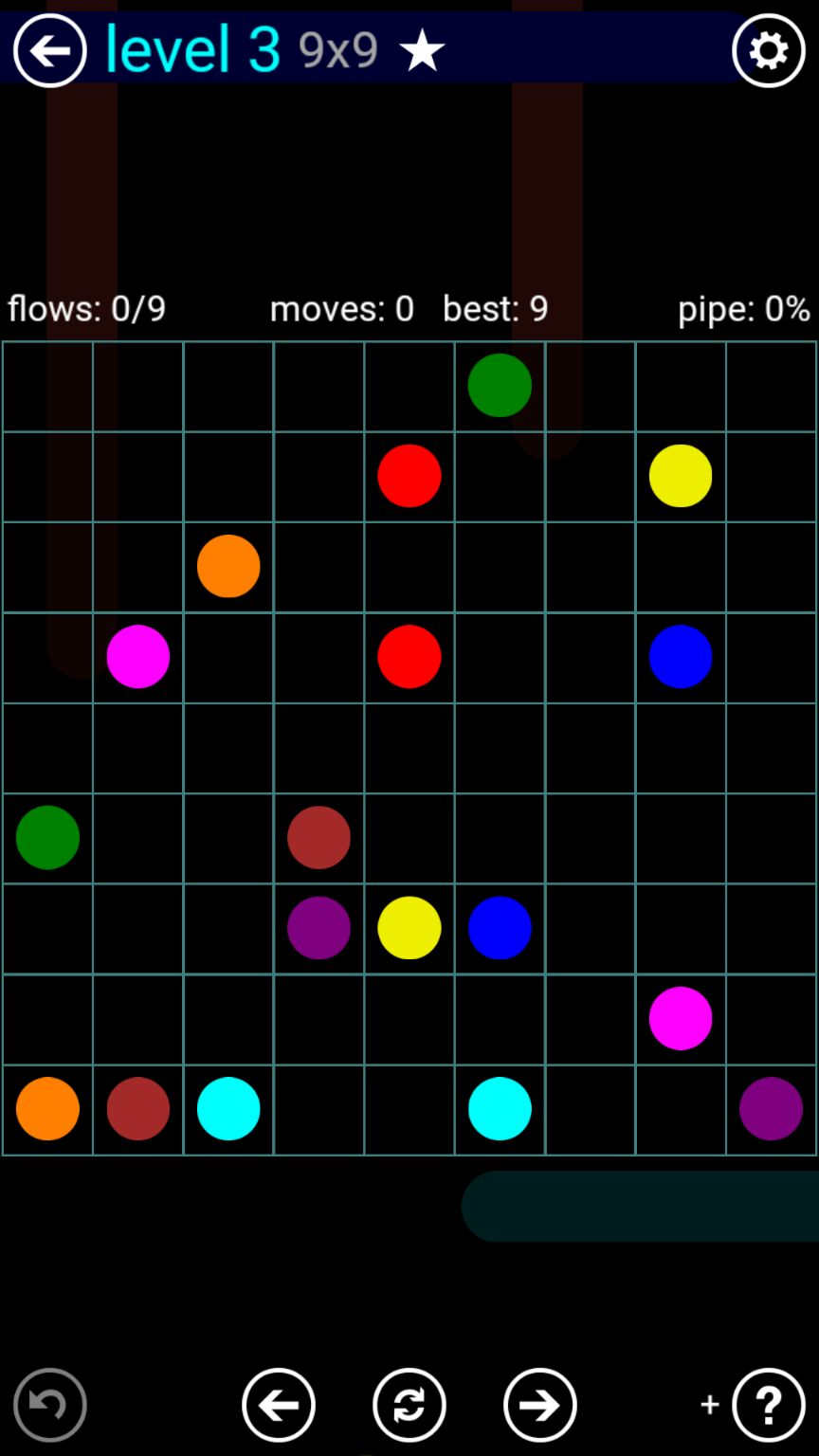Select the cyan dot beside the brown dot
Viewport: 819px width, 1456px height.
click(x=228, y=1108)
